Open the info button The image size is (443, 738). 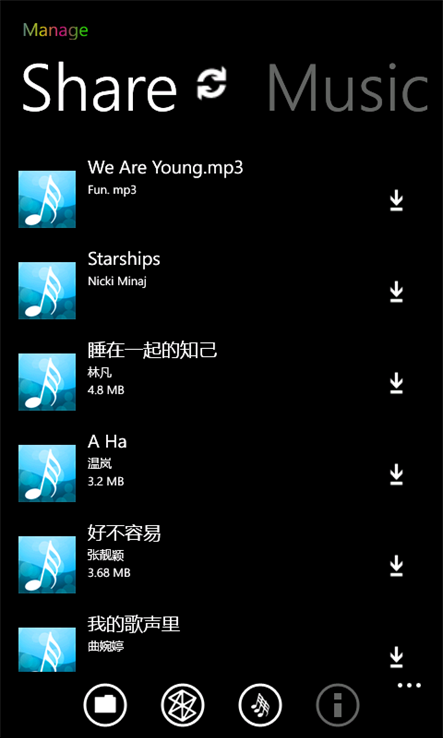point(338,705)
